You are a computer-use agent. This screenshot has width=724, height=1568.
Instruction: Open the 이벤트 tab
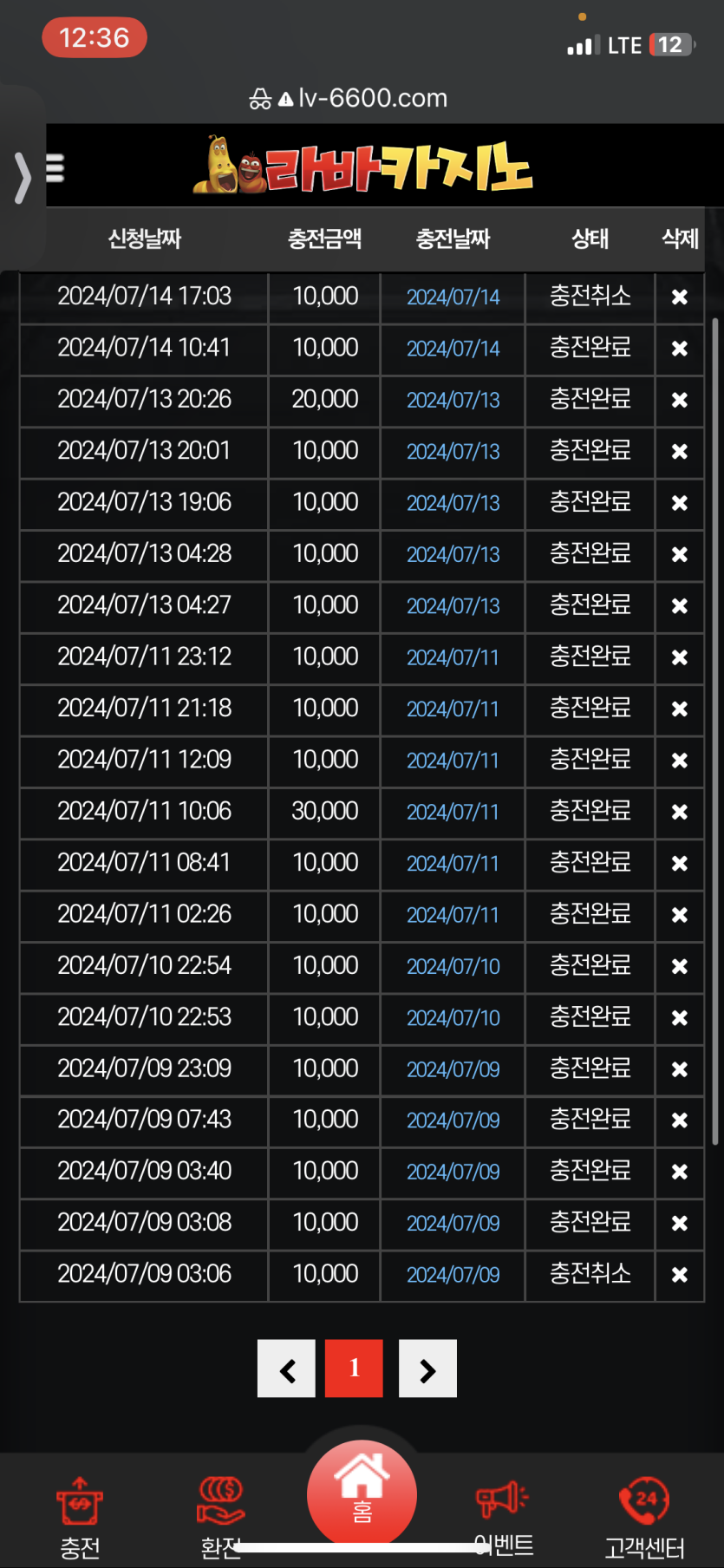[x=504, y=1518]
